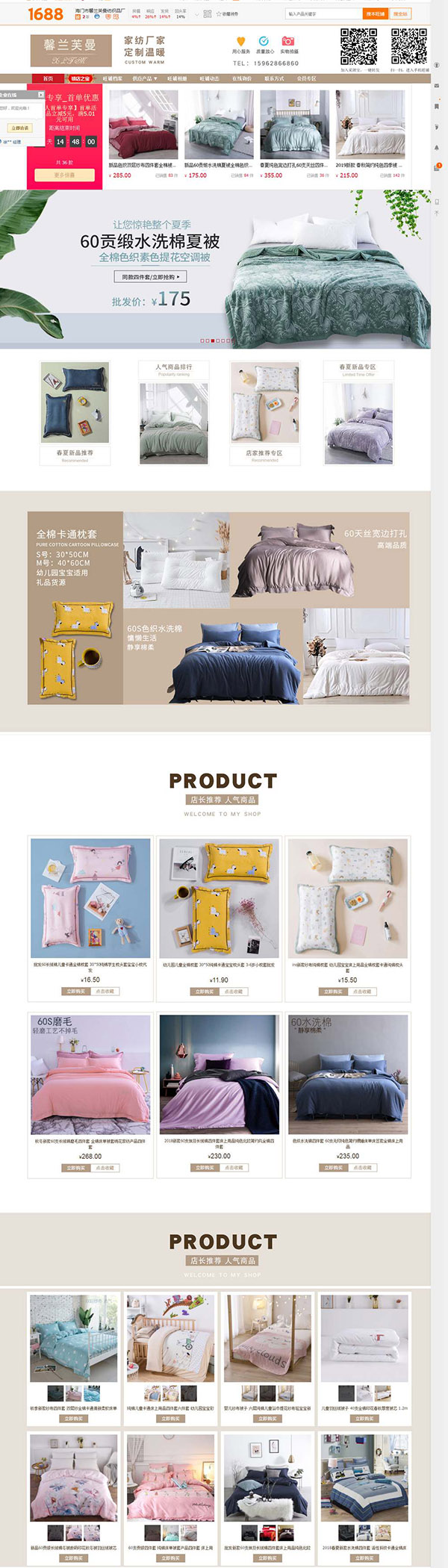The width and height of the screenshot is (448, 1568).
Task: Open the ¥230.00 purple bedding product image
Action: point(220,1074)
